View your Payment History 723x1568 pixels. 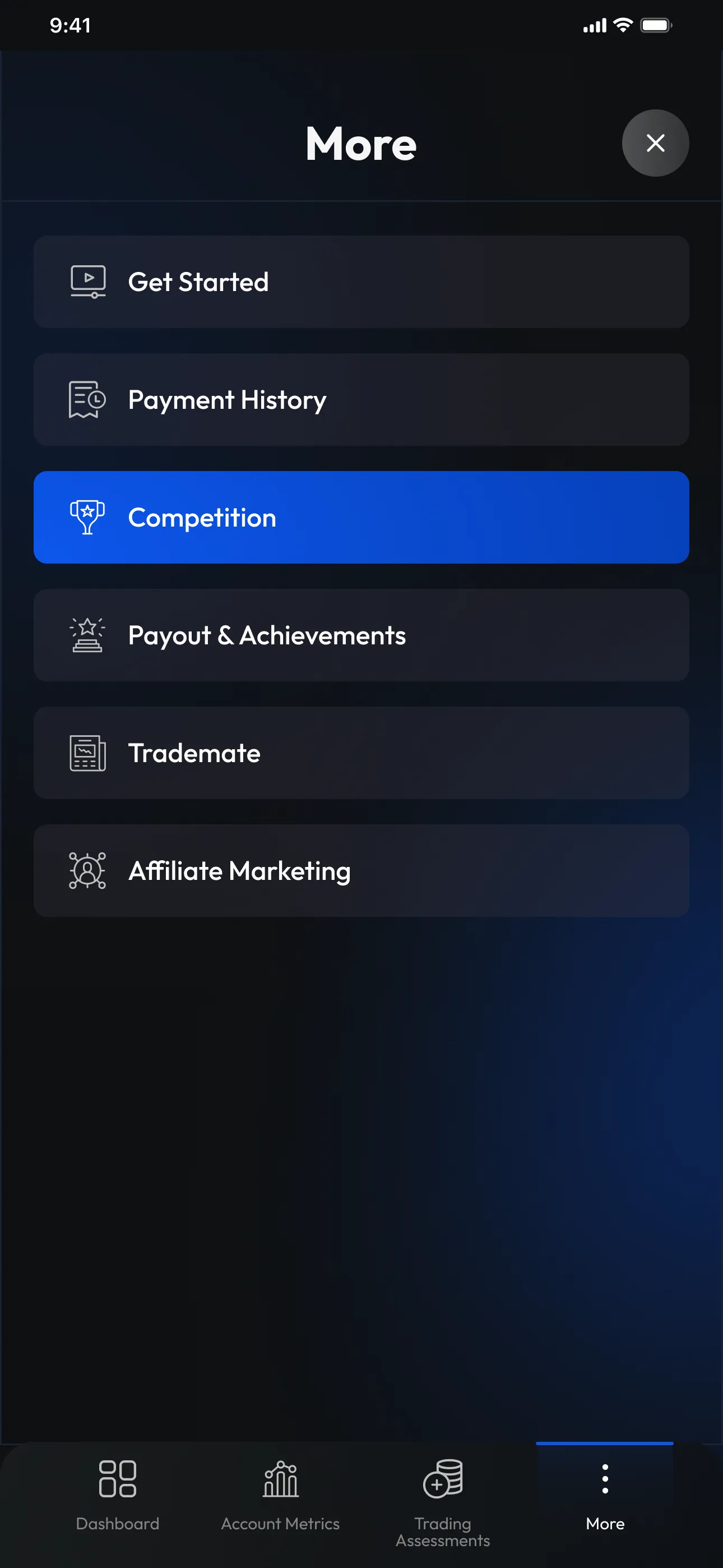point(361,399)
